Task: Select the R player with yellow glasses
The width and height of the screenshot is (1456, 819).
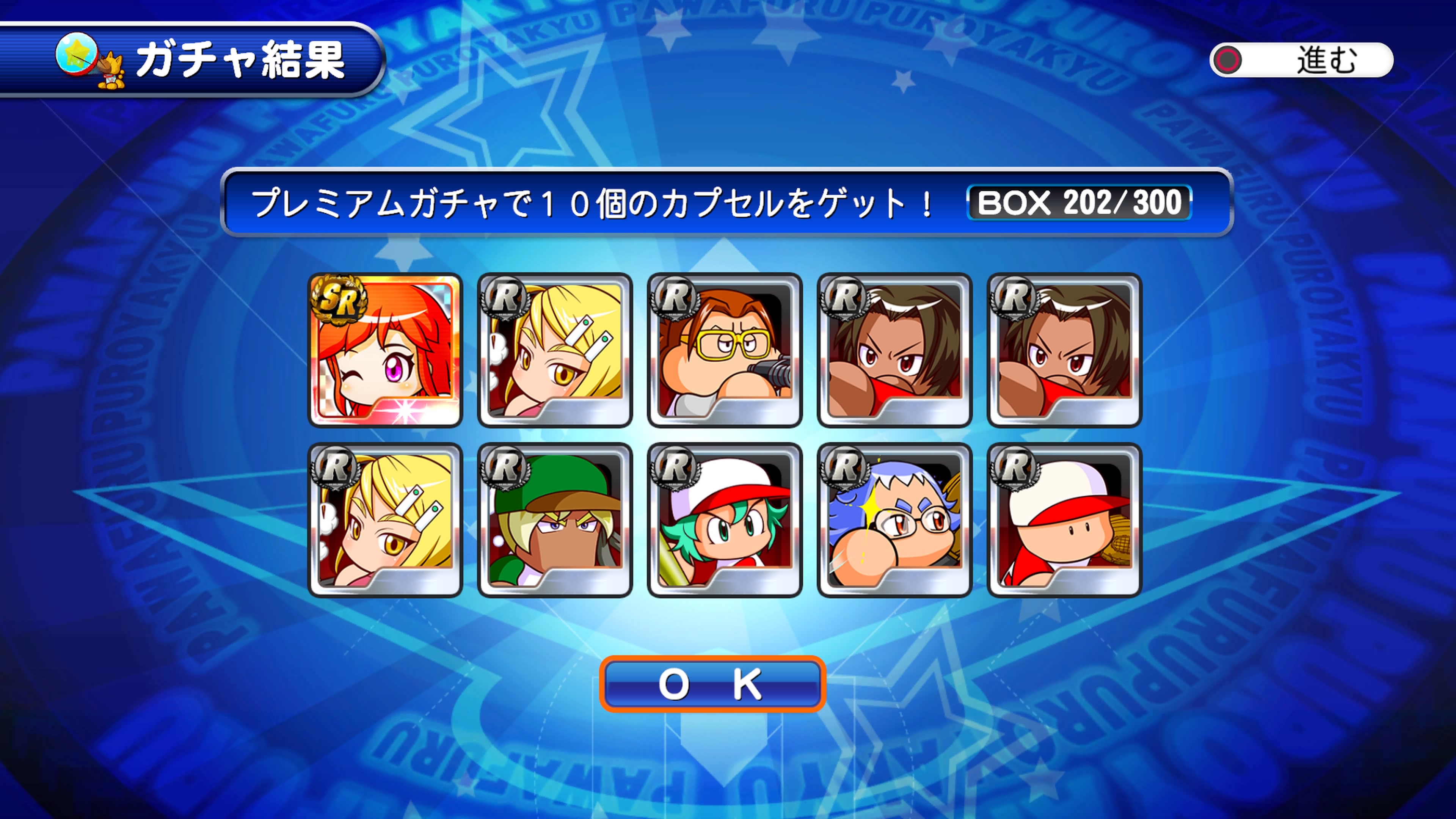Action: click(725, 350)
